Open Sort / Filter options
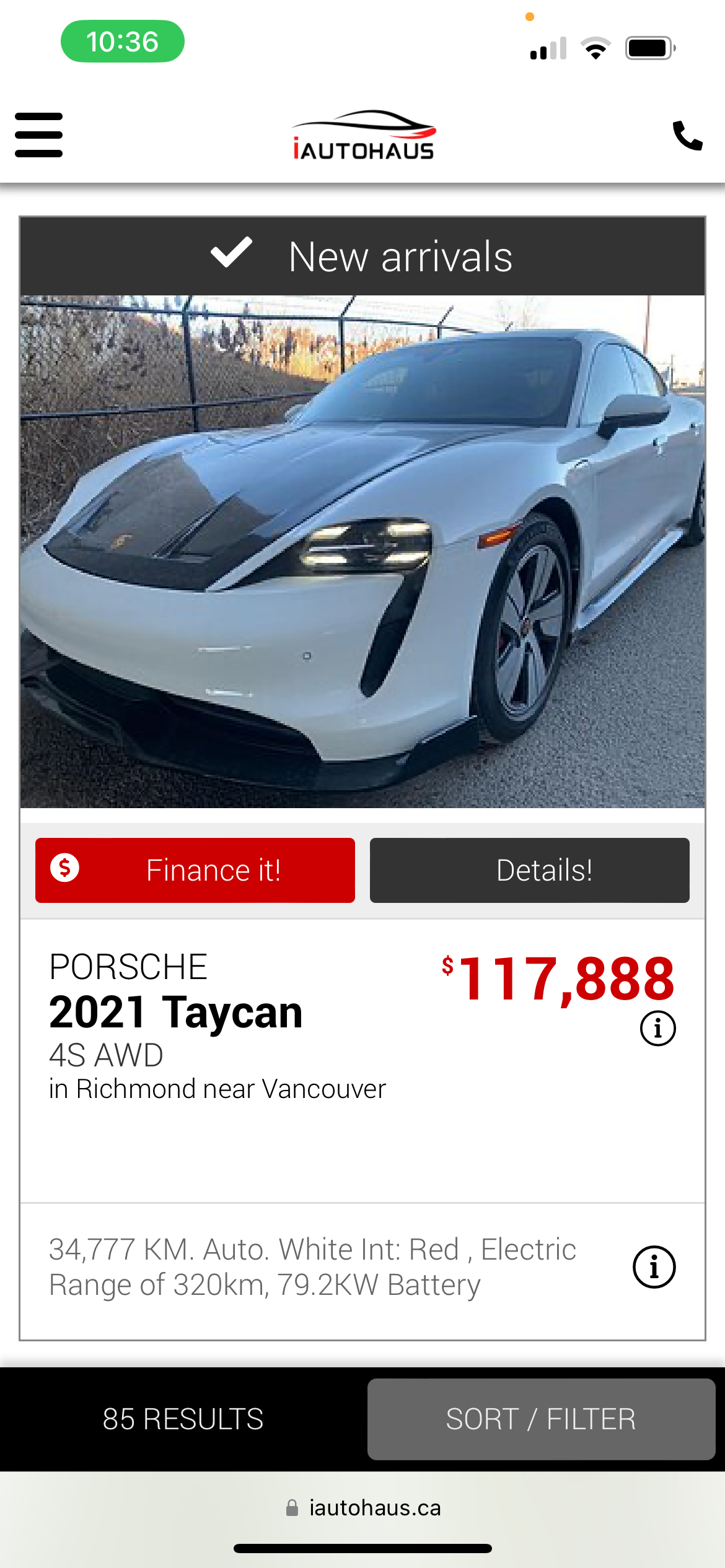Screen dimensions: 725x1568 (x=541, y=1419)
